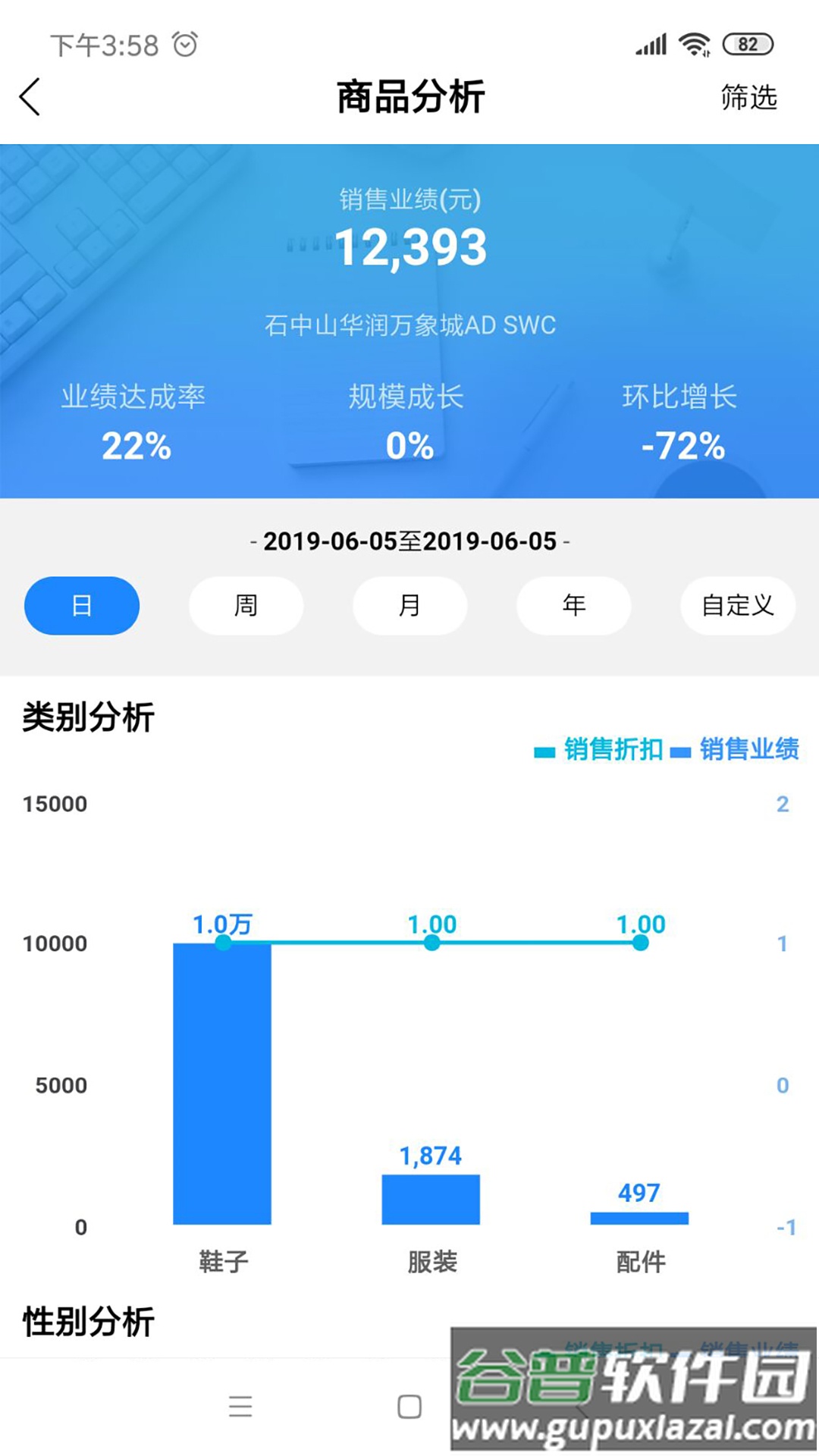Switch to the 月 view
The image size is (819, 1456).
pyautogui.click(x=409, y=605)
